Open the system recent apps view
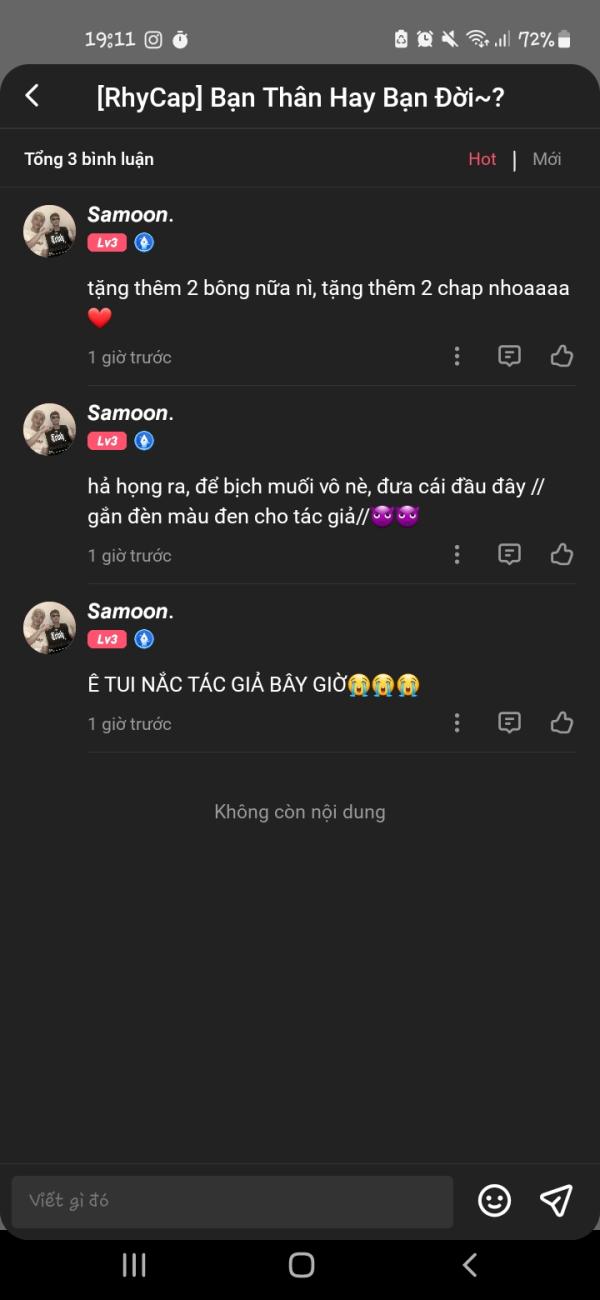This screenshot has width=600, height=1300. [134, 1265]
